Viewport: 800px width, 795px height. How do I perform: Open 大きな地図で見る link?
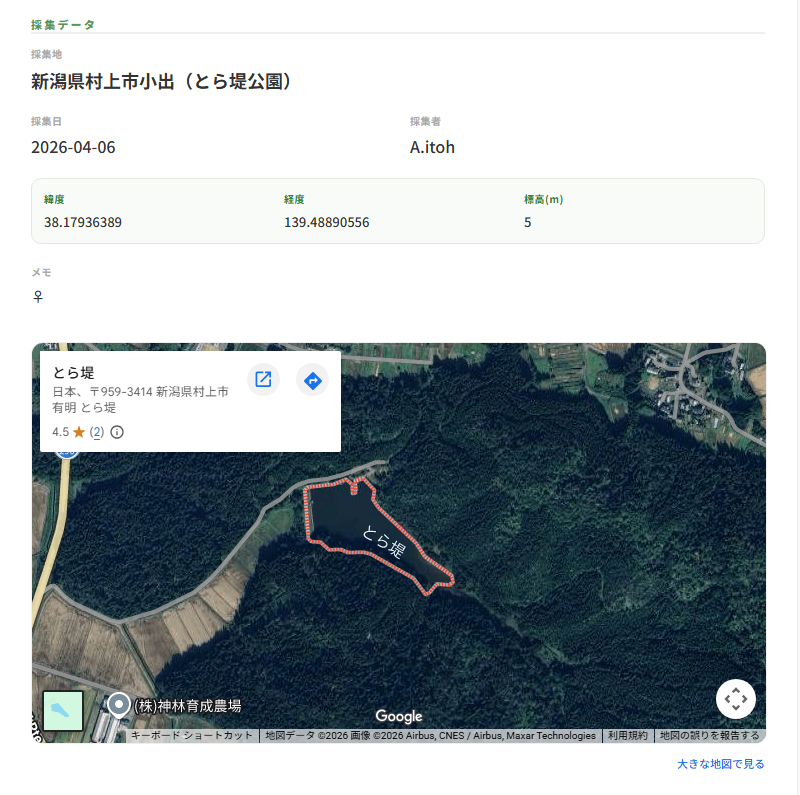pyautogui.click(x=720, y=764)
